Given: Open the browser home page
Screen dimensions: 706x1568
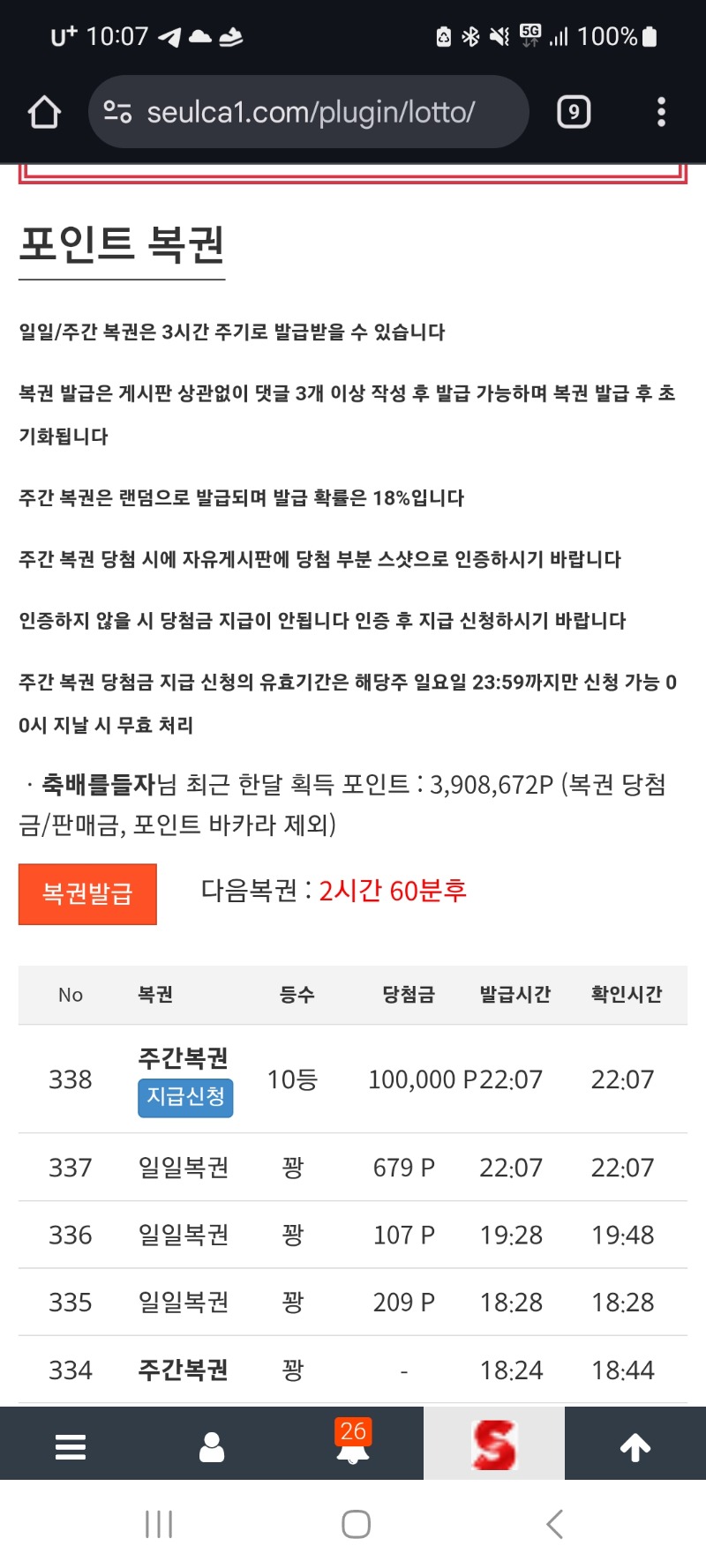Looking at the screenshot, I should coord(44,112).
